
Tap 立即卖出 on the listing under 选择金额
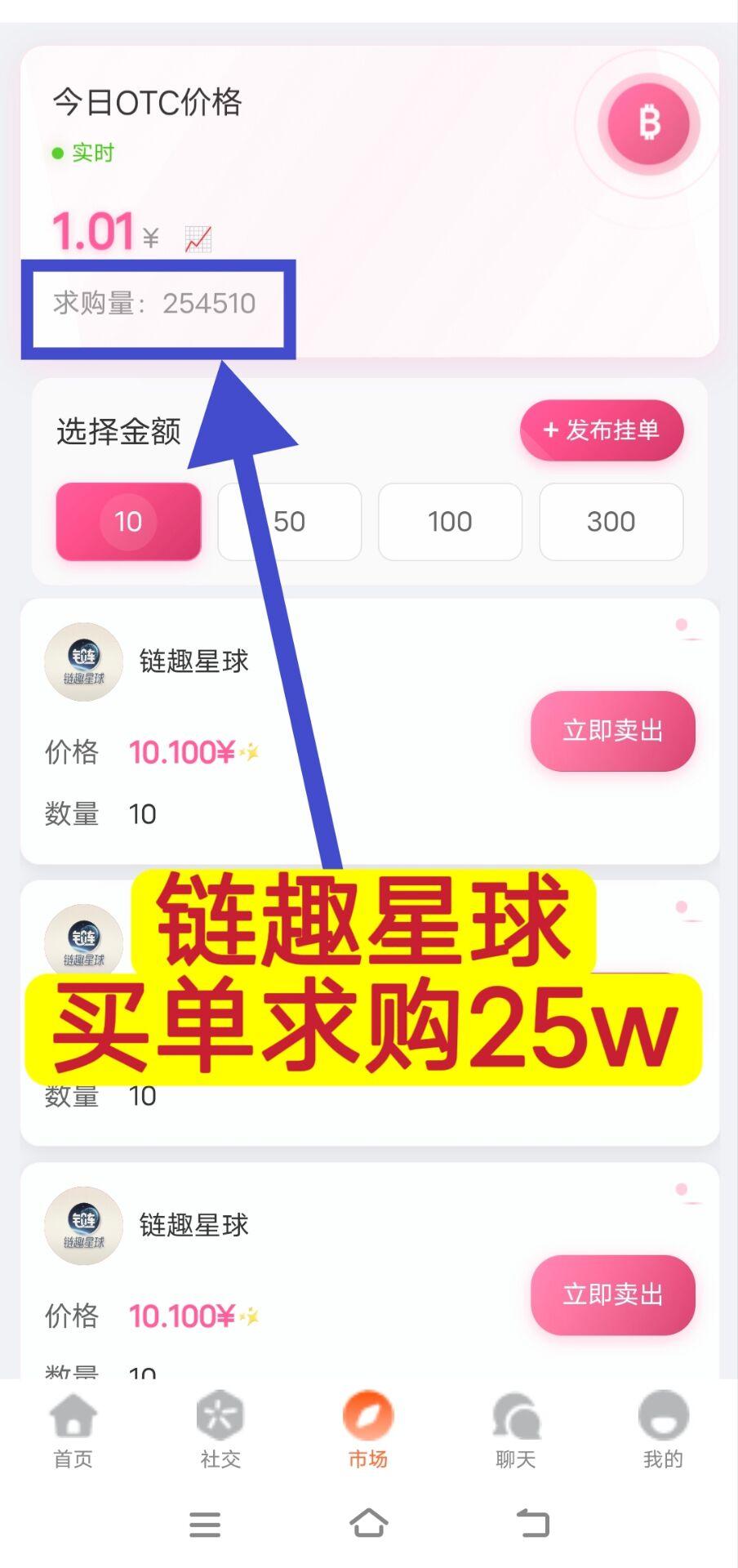(x=612, y=730)
